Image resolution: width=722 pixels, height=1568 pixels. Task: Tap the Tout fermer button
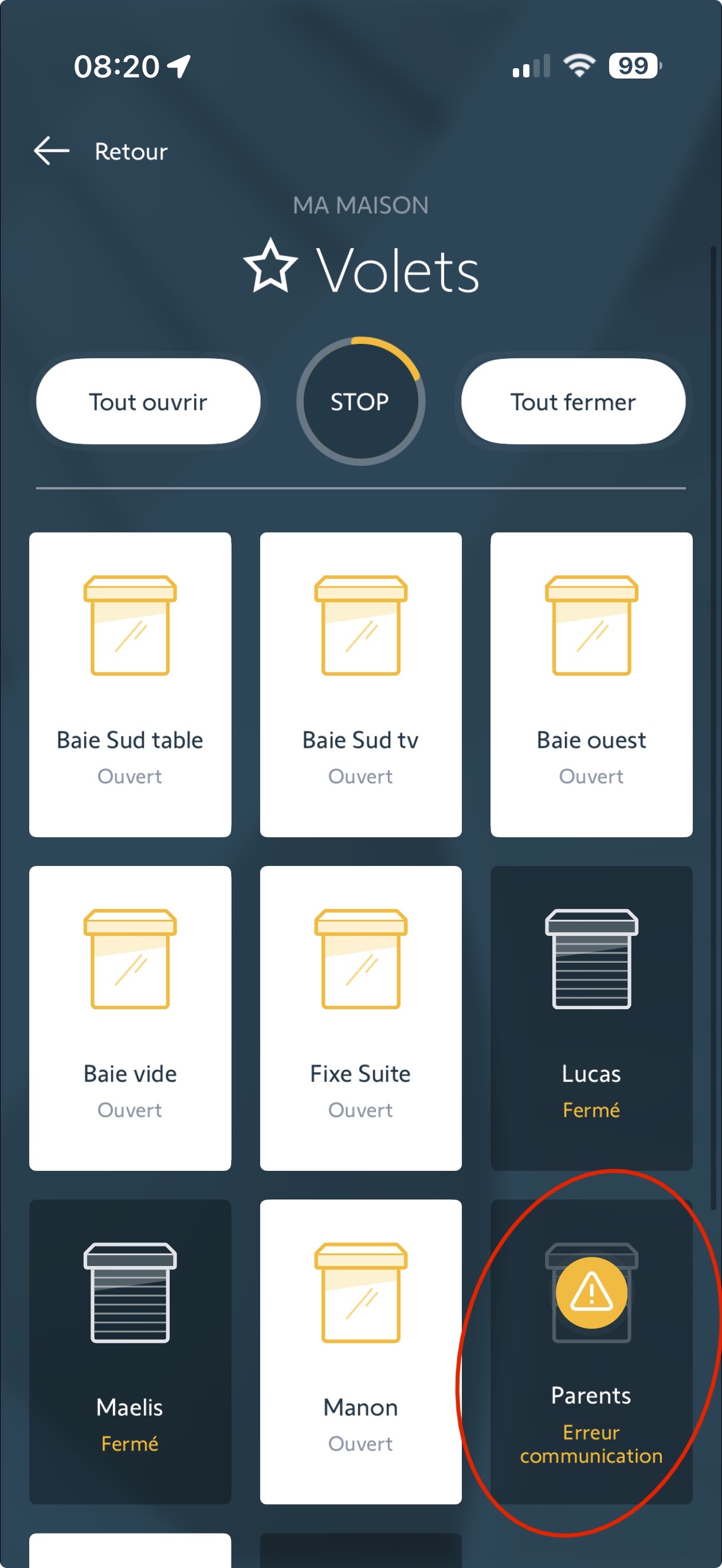[573, 402]
